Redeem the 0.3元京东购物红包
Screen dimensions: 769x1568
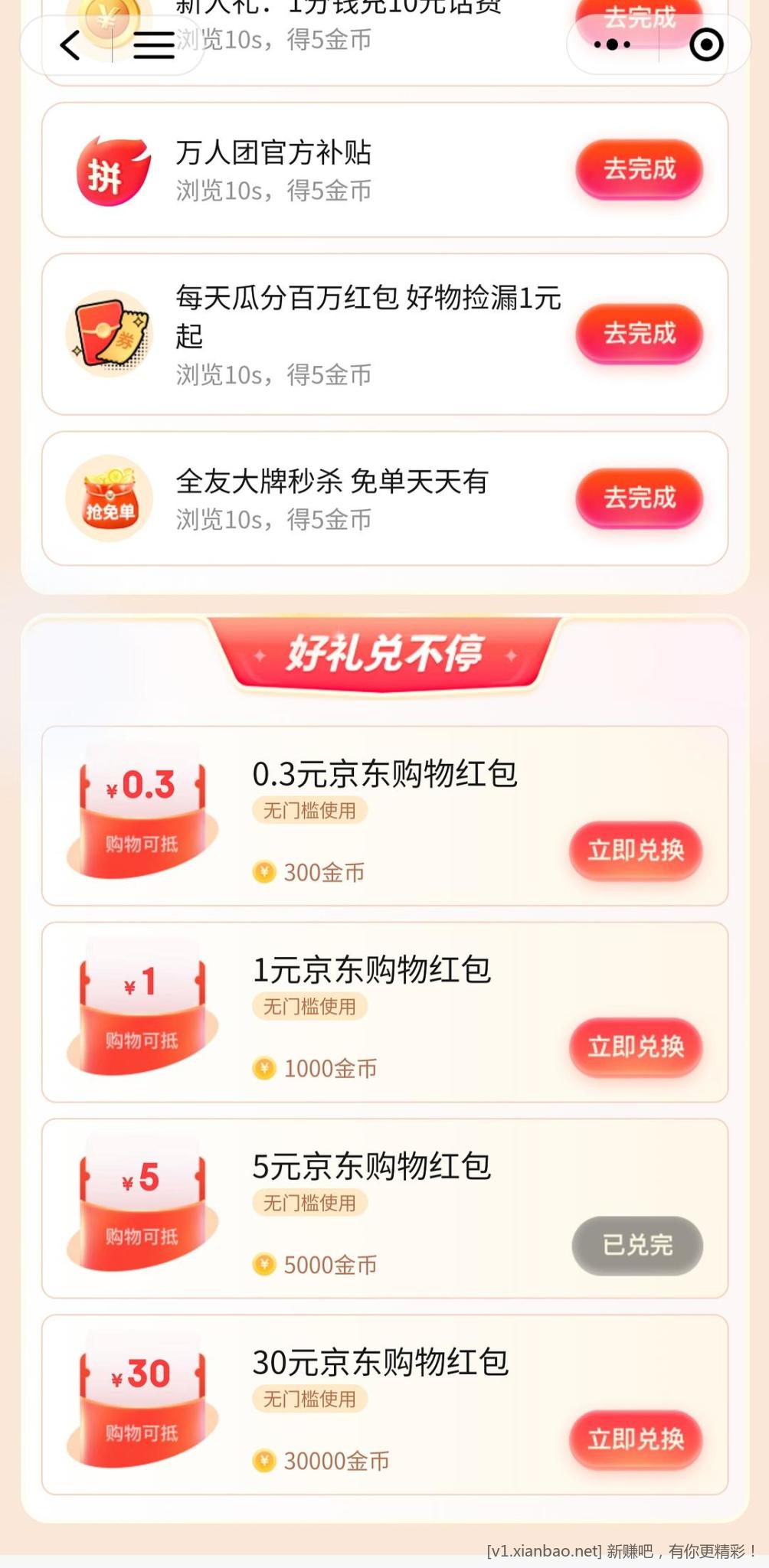click(635, 851)
